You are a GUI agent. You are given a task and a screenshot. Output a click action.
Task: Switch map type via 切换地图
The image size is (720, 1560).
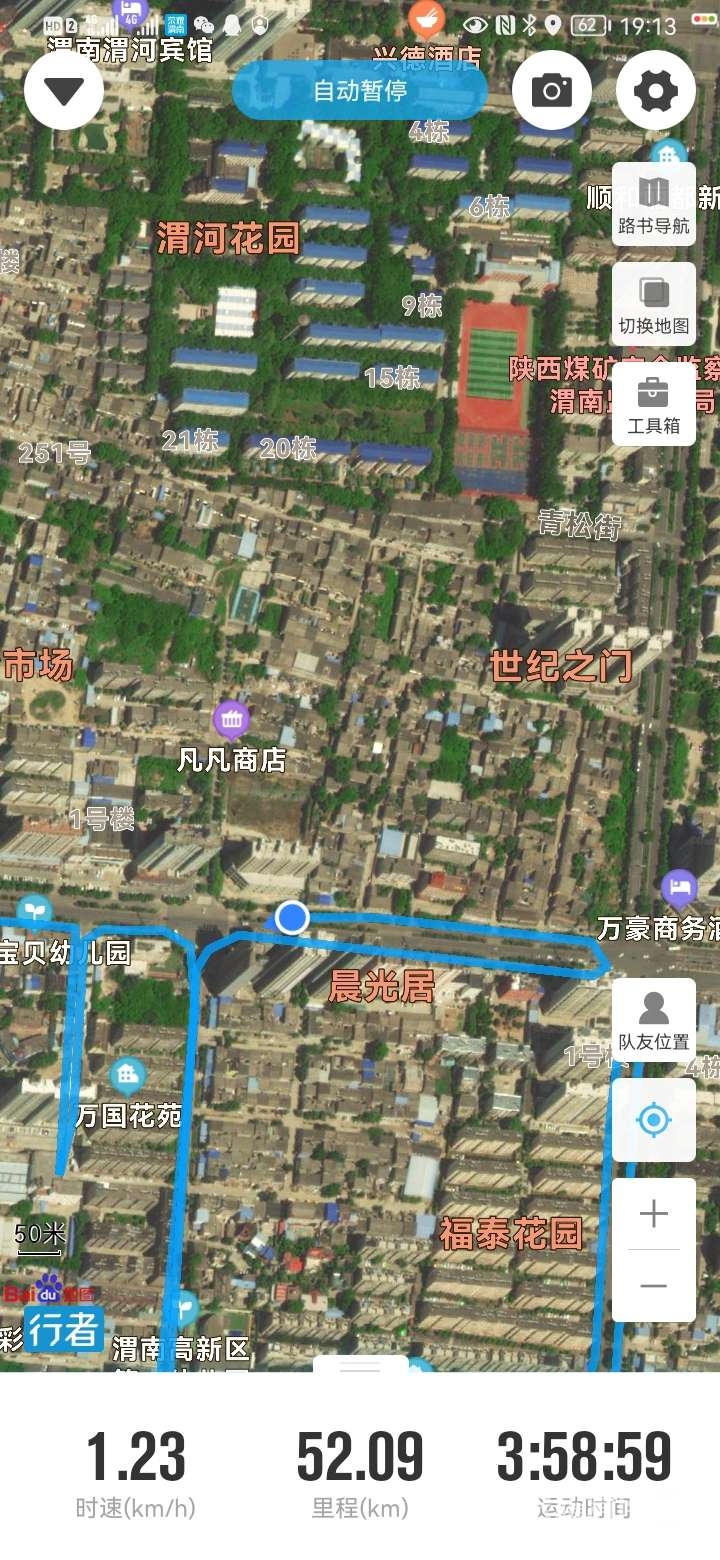click(654, 305)
